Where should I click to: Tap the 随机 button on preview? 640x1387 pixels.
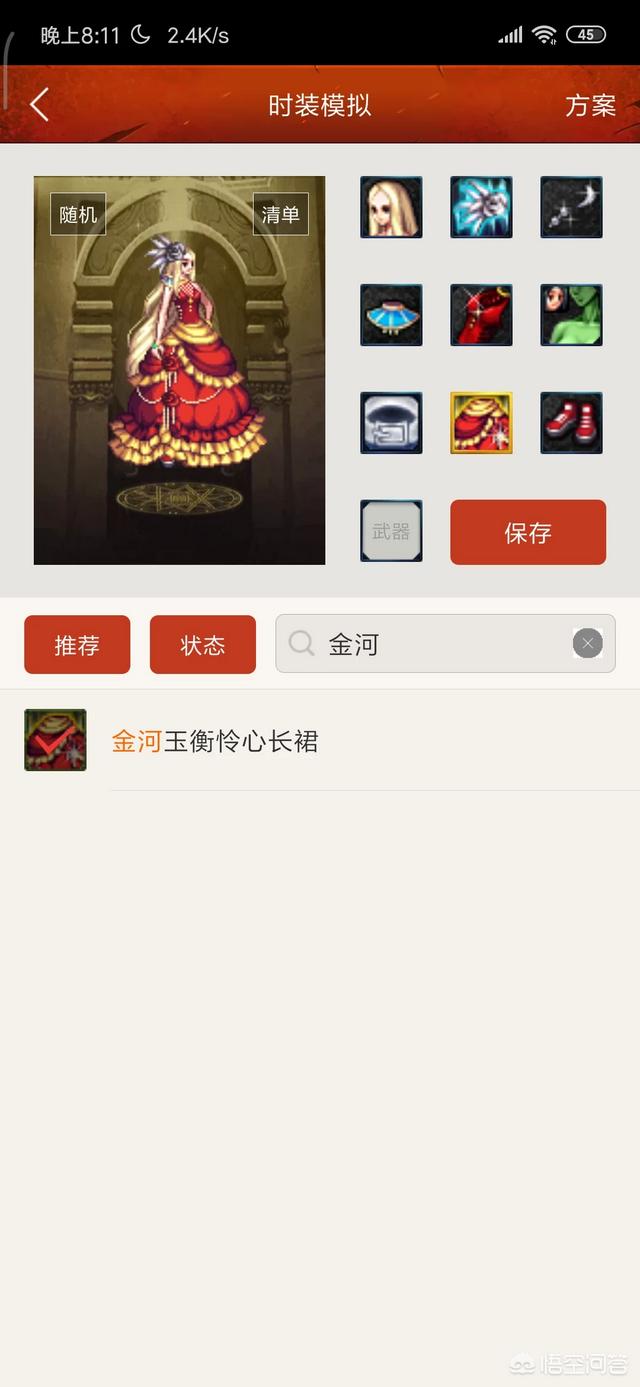click(78, 214)
